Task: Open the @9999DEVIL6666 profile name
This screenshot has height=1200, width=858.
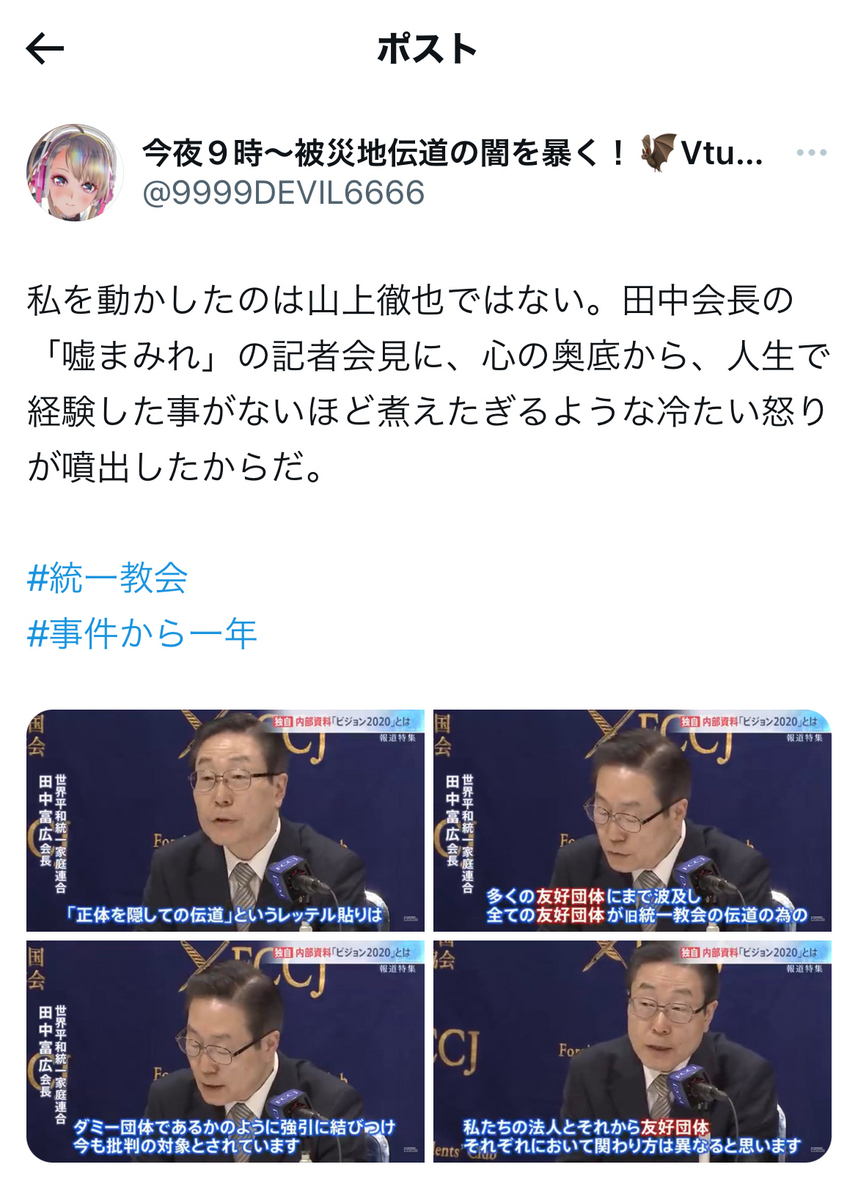Action: [x=284, y=192]
